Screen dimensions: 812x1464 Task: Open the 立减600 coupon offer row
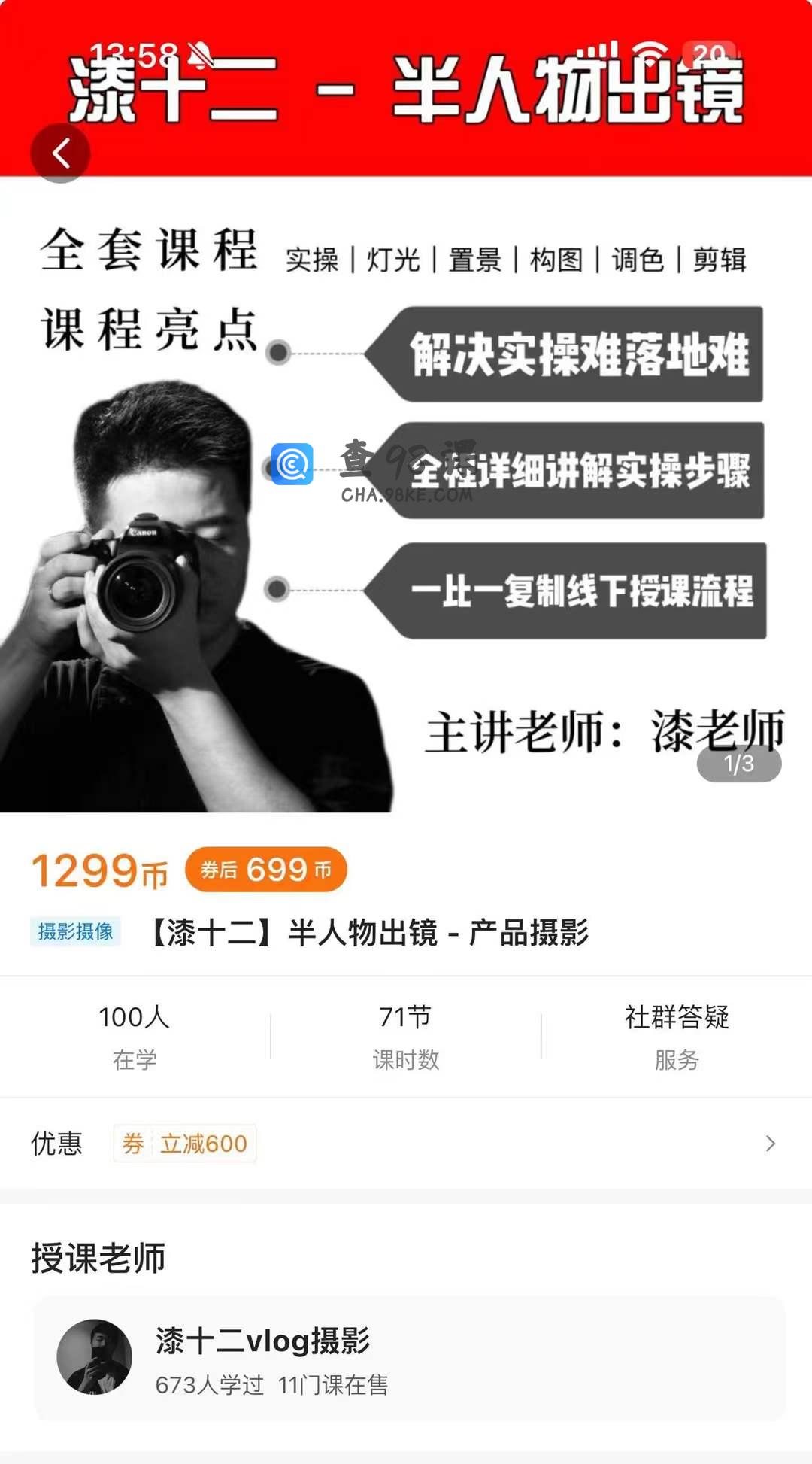(406, 1144)
